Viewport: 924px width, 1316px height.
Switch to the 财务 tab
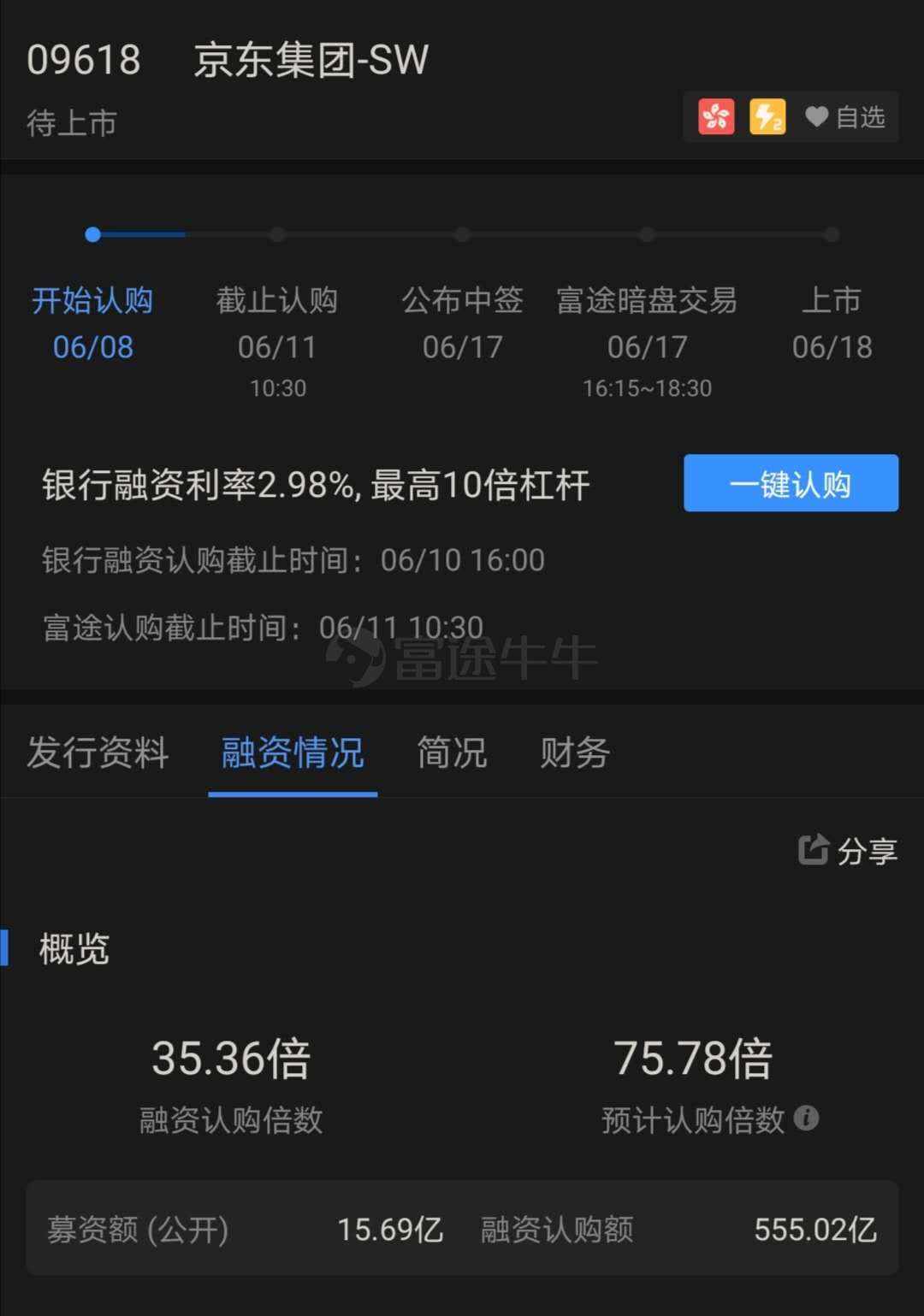(574, 752)
